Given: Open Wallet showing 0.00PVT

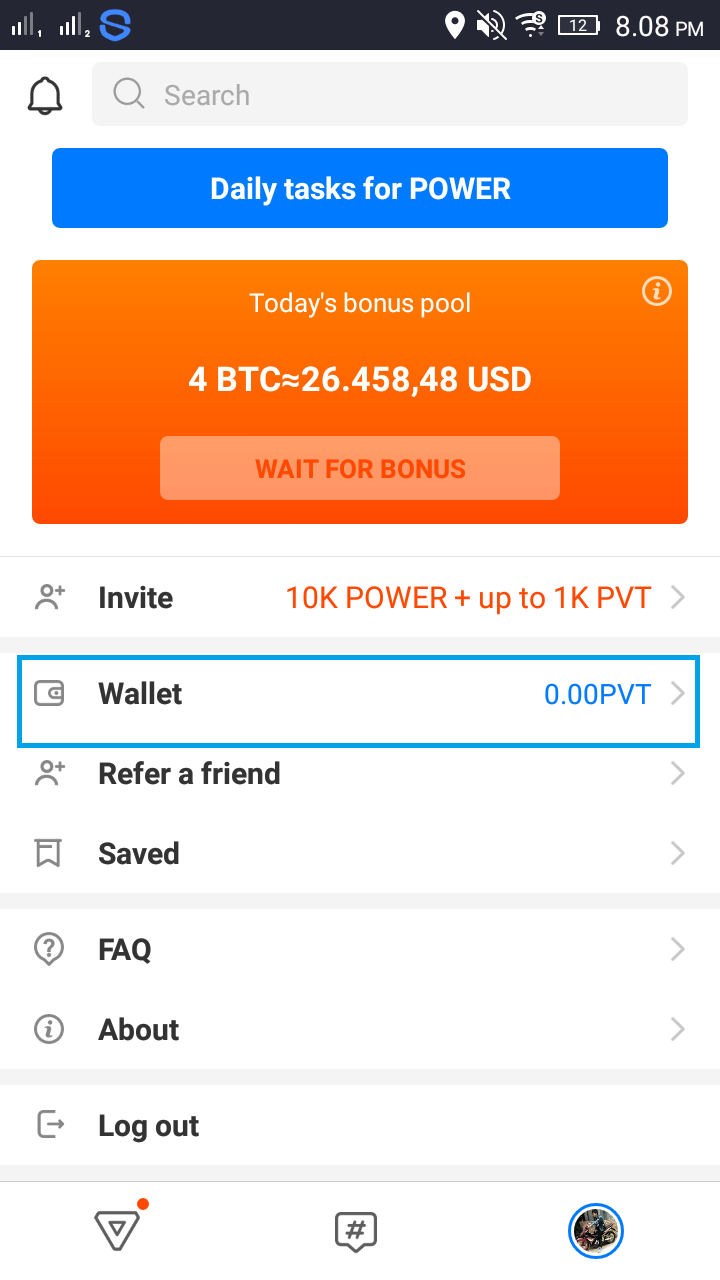Looking at the screenshot, I should coord(360,694).
